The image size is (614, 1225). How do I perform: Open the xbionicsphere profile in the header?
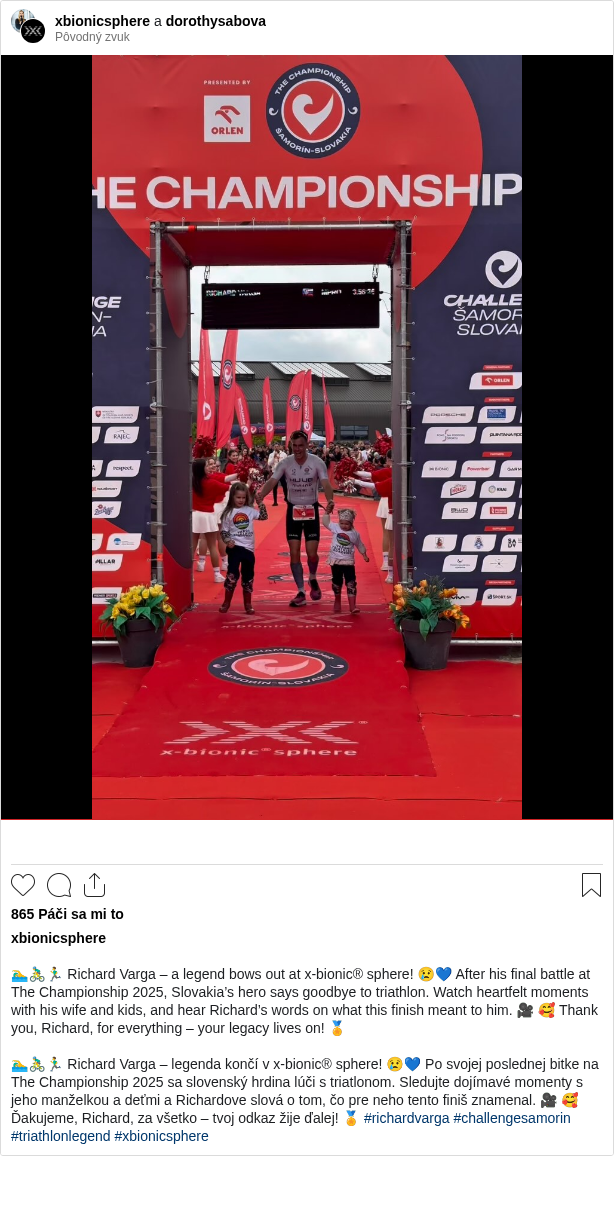pos(102,21)
